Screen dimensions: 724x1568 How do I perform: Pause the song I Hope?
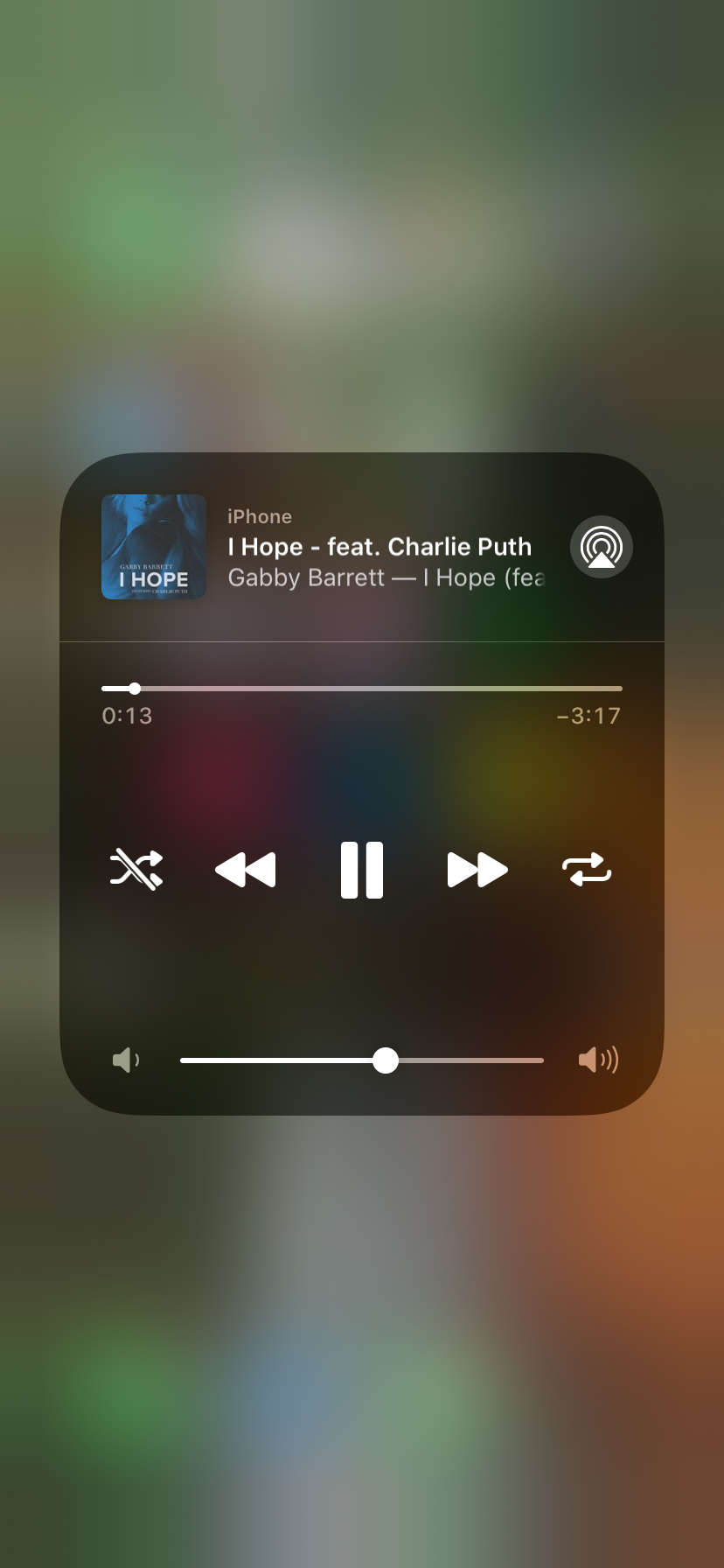click(x=362, y=870)
